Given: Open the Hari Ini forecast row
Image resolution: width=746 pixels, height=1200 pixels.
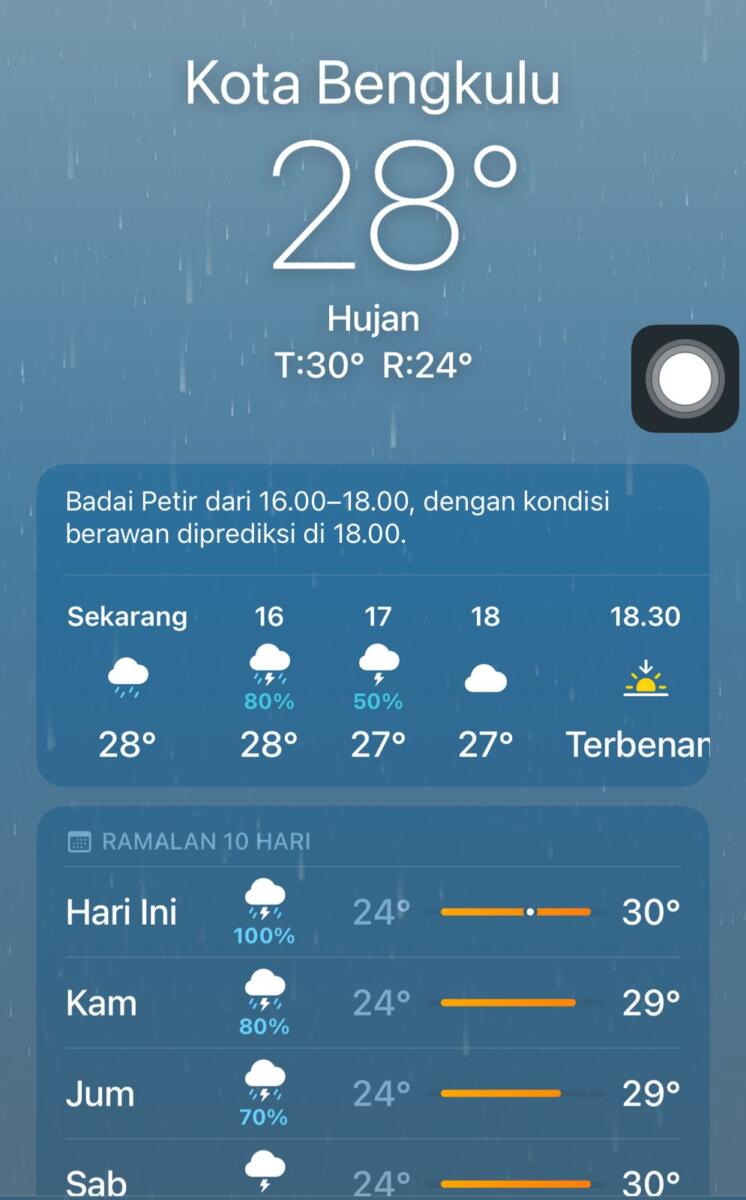Looking at the screenshot, I should 372,912.
